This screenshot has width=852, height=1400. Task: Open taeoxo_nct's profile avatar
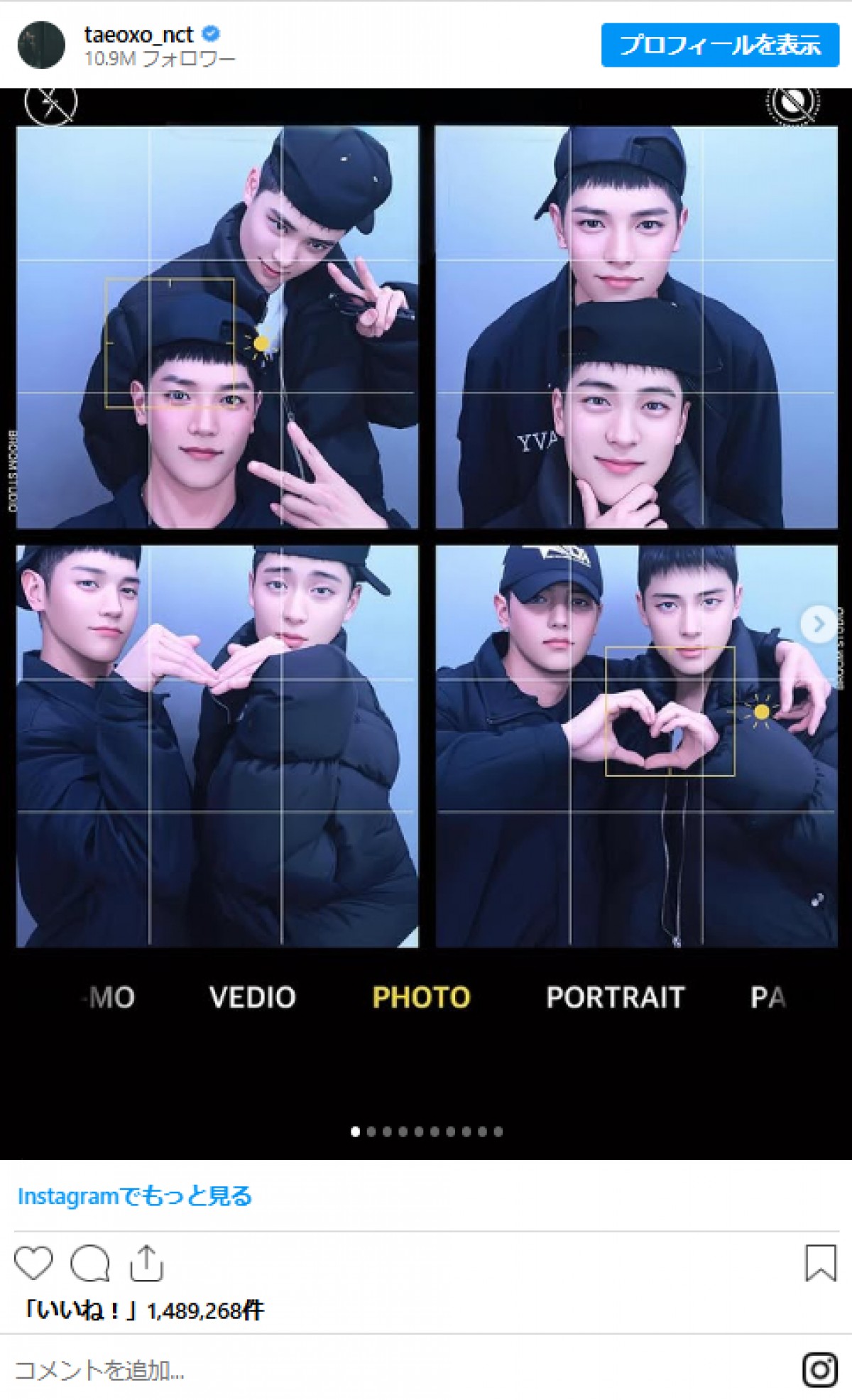(x=41, y=45)
